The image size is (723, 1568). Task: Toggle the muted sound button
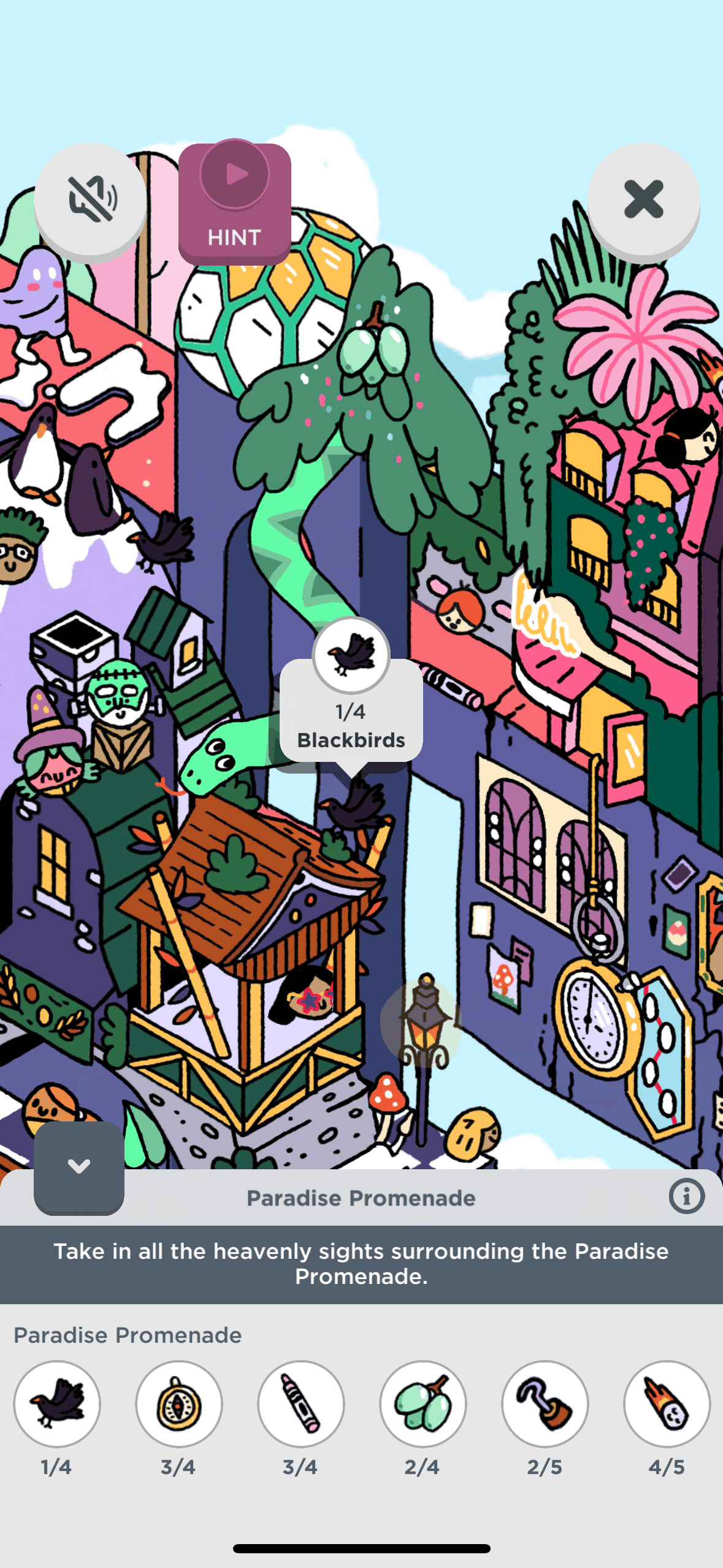pos(90,199)
